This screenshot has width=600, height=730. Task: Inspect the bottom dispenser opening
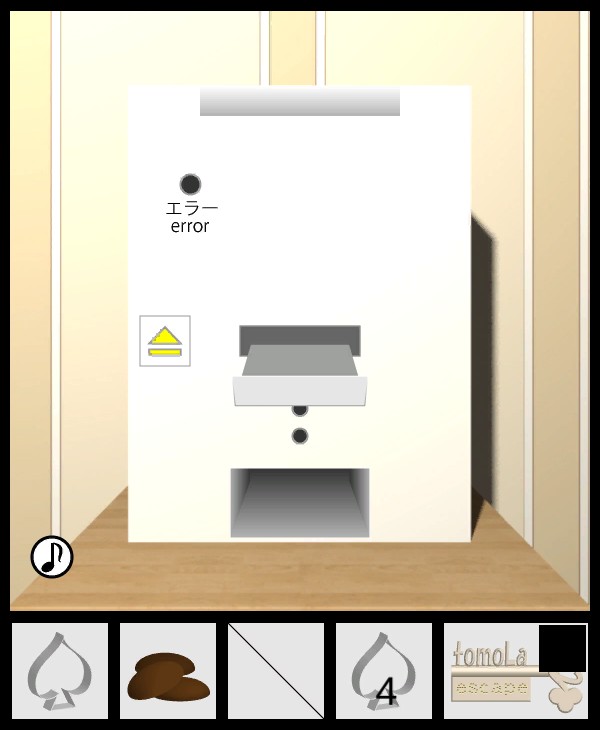pyautogui.click(x=300, y=502)
